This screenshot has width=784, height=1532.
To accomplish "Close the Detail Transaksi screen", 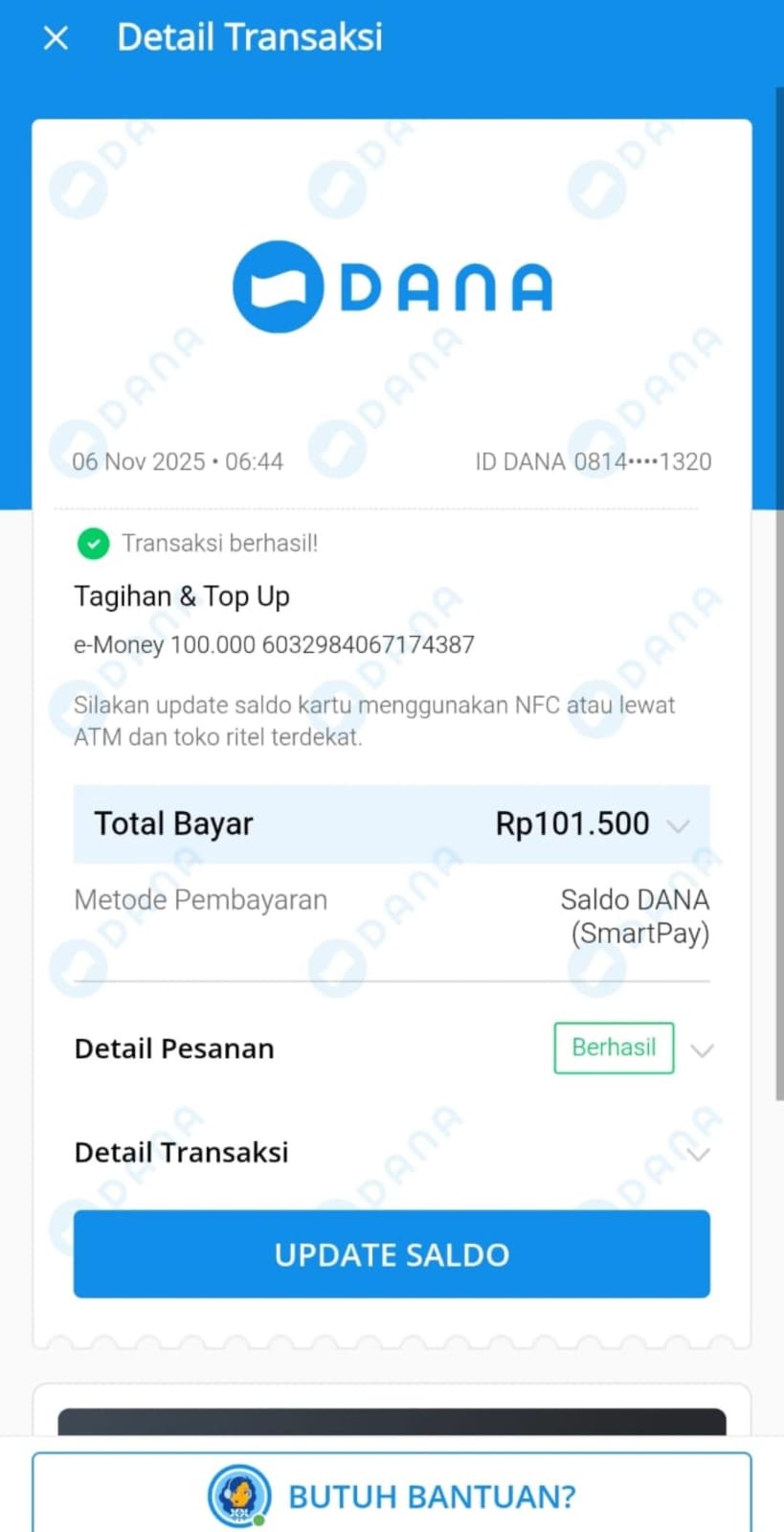I will click(56, 38).
